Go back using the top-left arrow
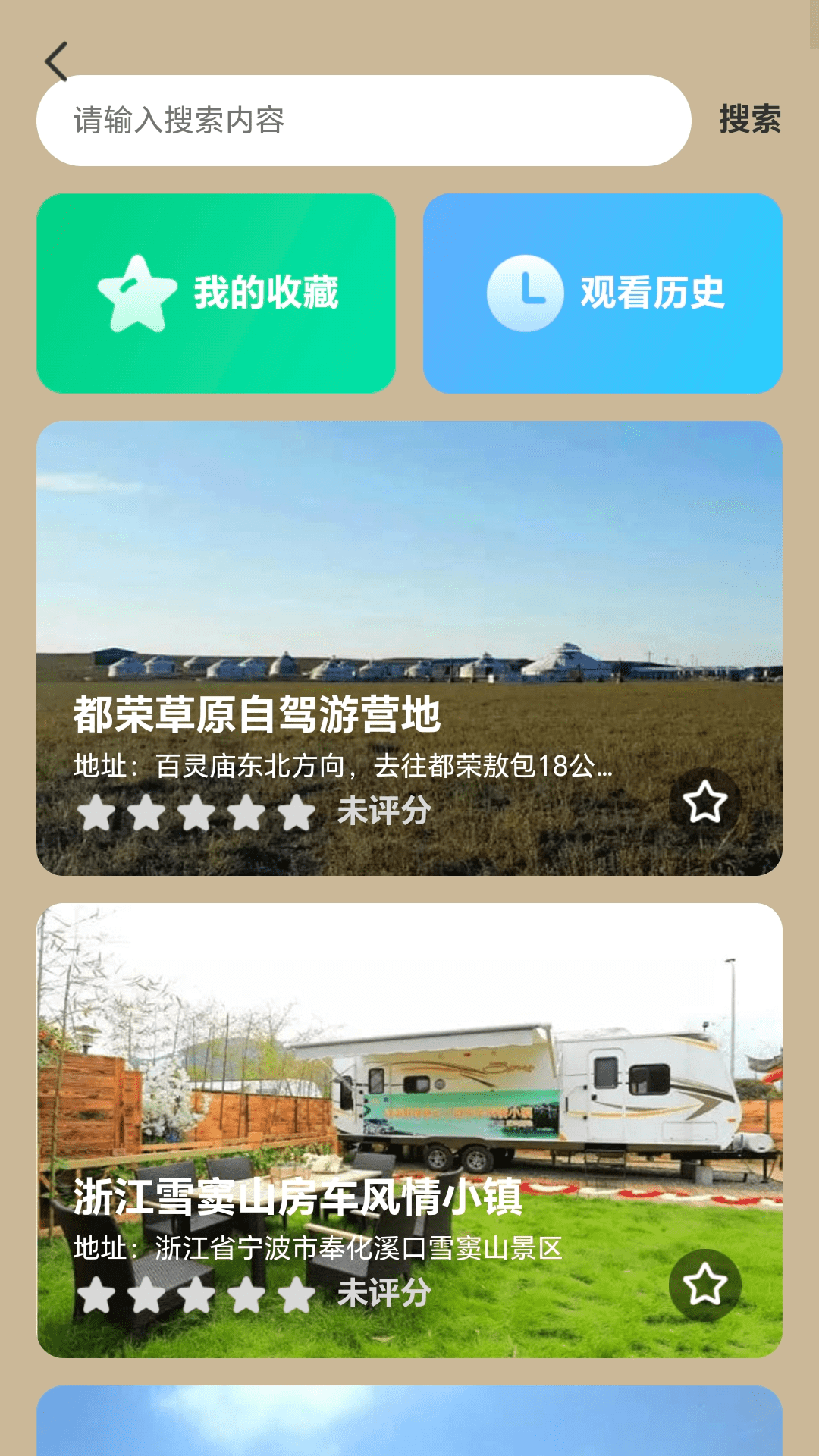The height and width of the screenshot is (1456, 819). click(x=57, y=62)
